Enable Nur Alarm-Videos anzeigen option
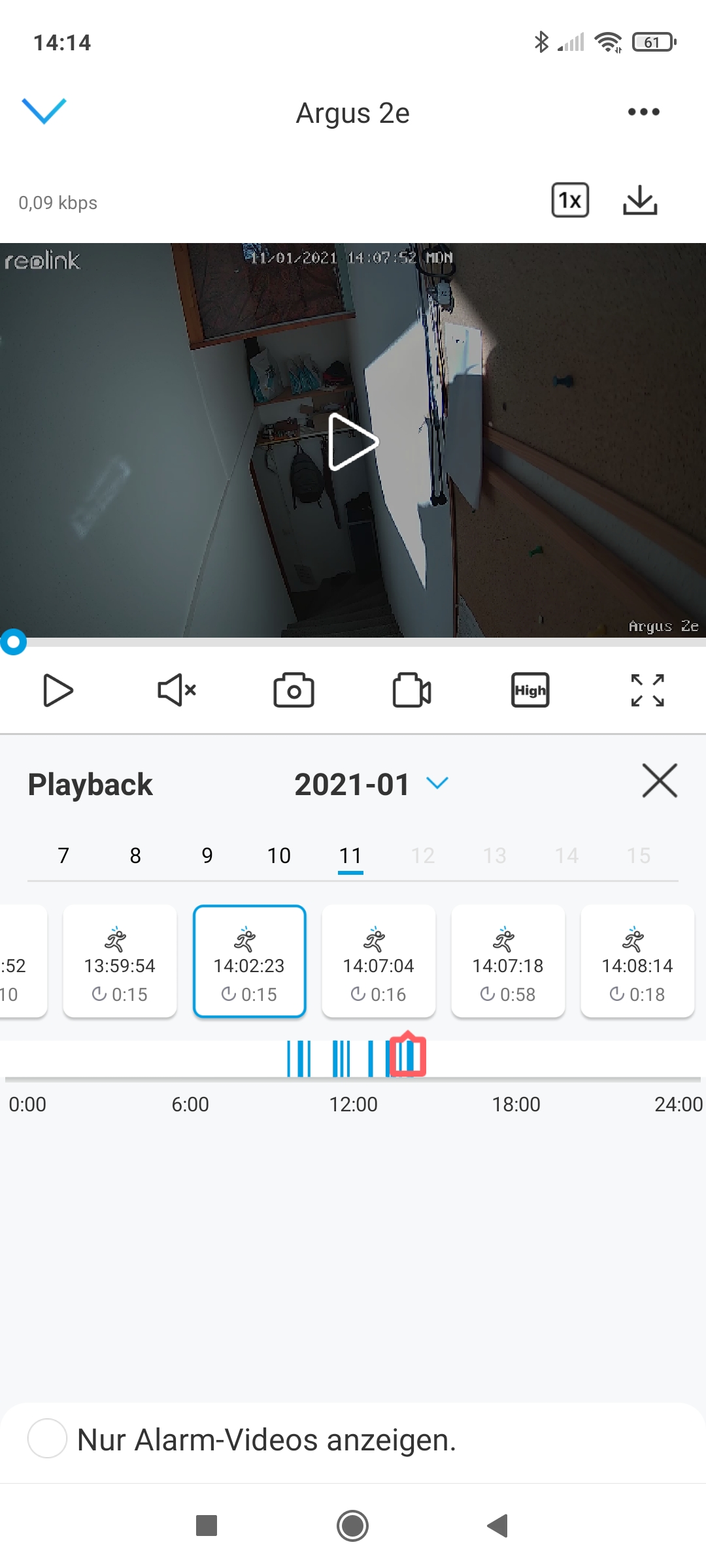The image size is (706, 1568). coord(47,1439)
